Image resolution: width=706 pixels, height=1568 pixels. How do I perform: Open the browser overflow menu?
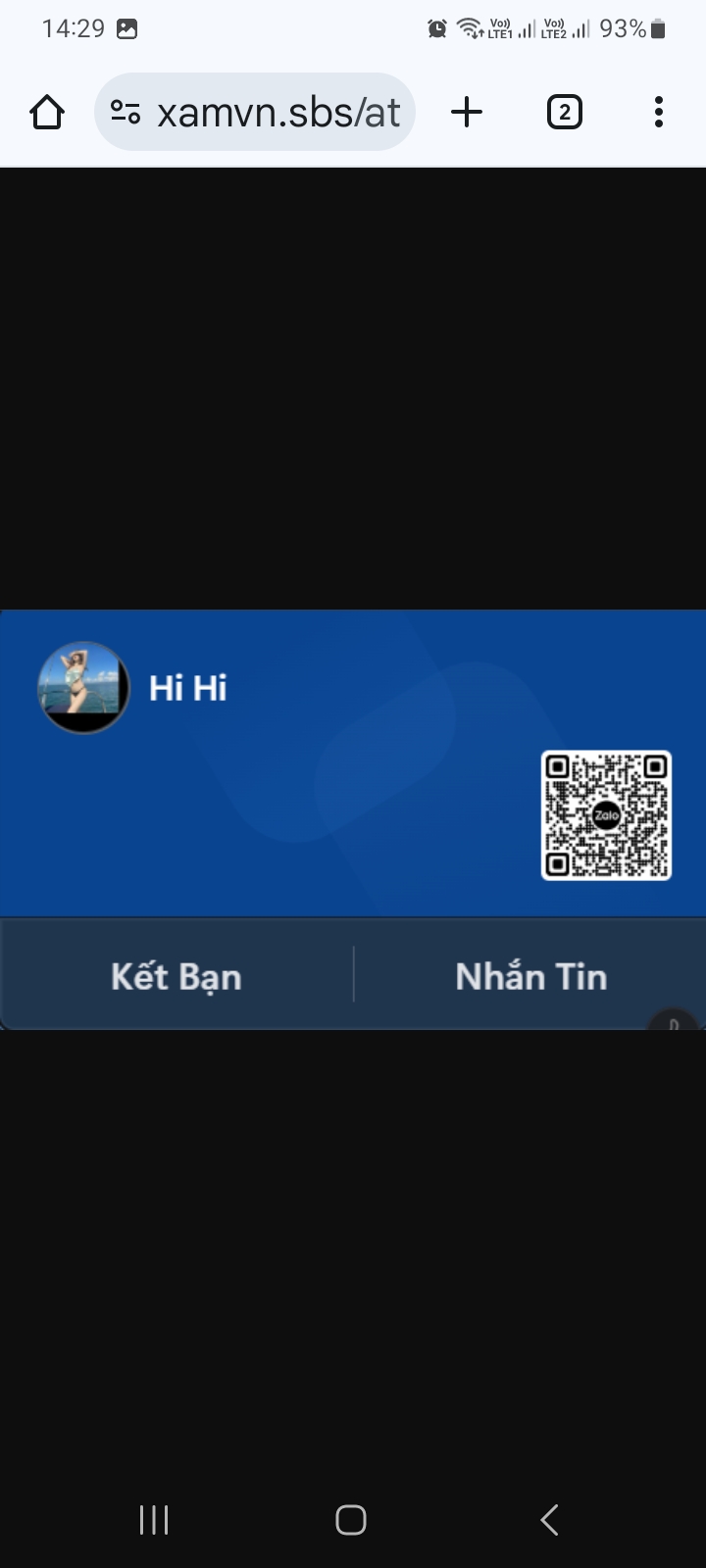659,113
